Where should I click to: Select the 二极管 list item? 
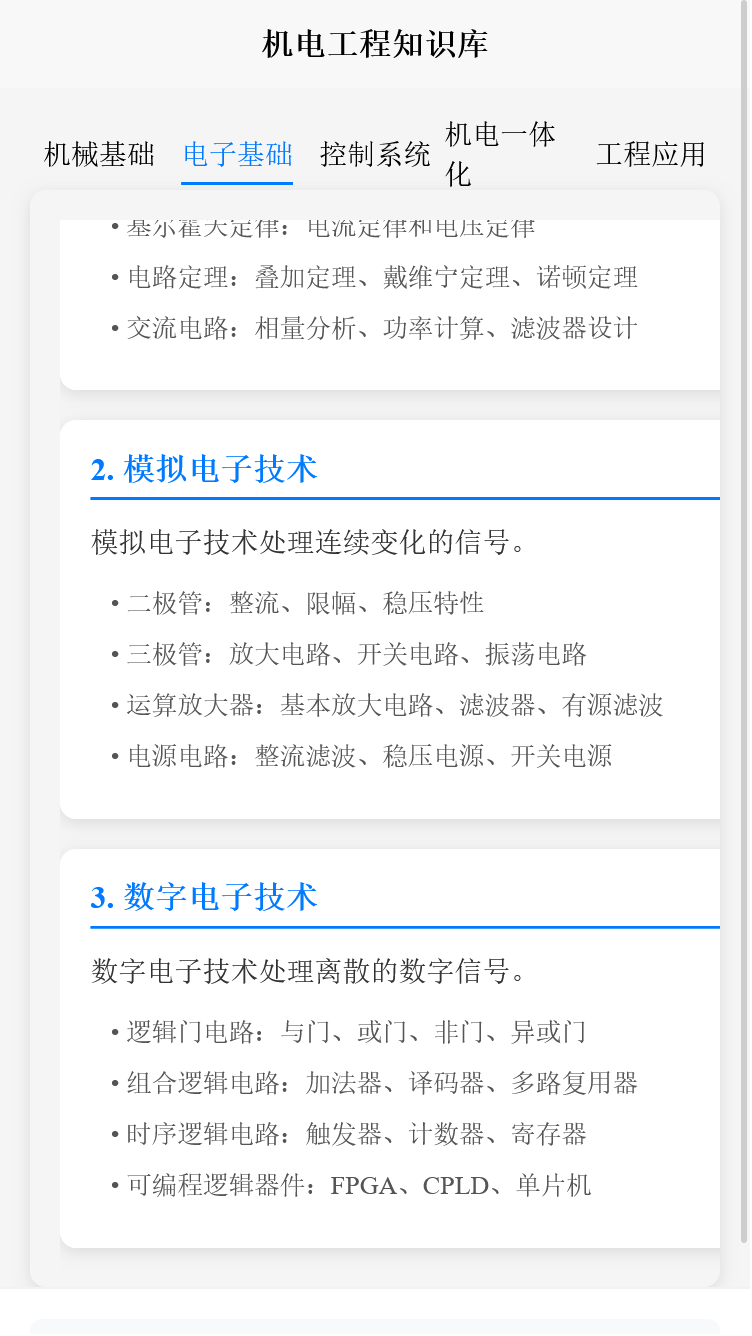point(300,603)
